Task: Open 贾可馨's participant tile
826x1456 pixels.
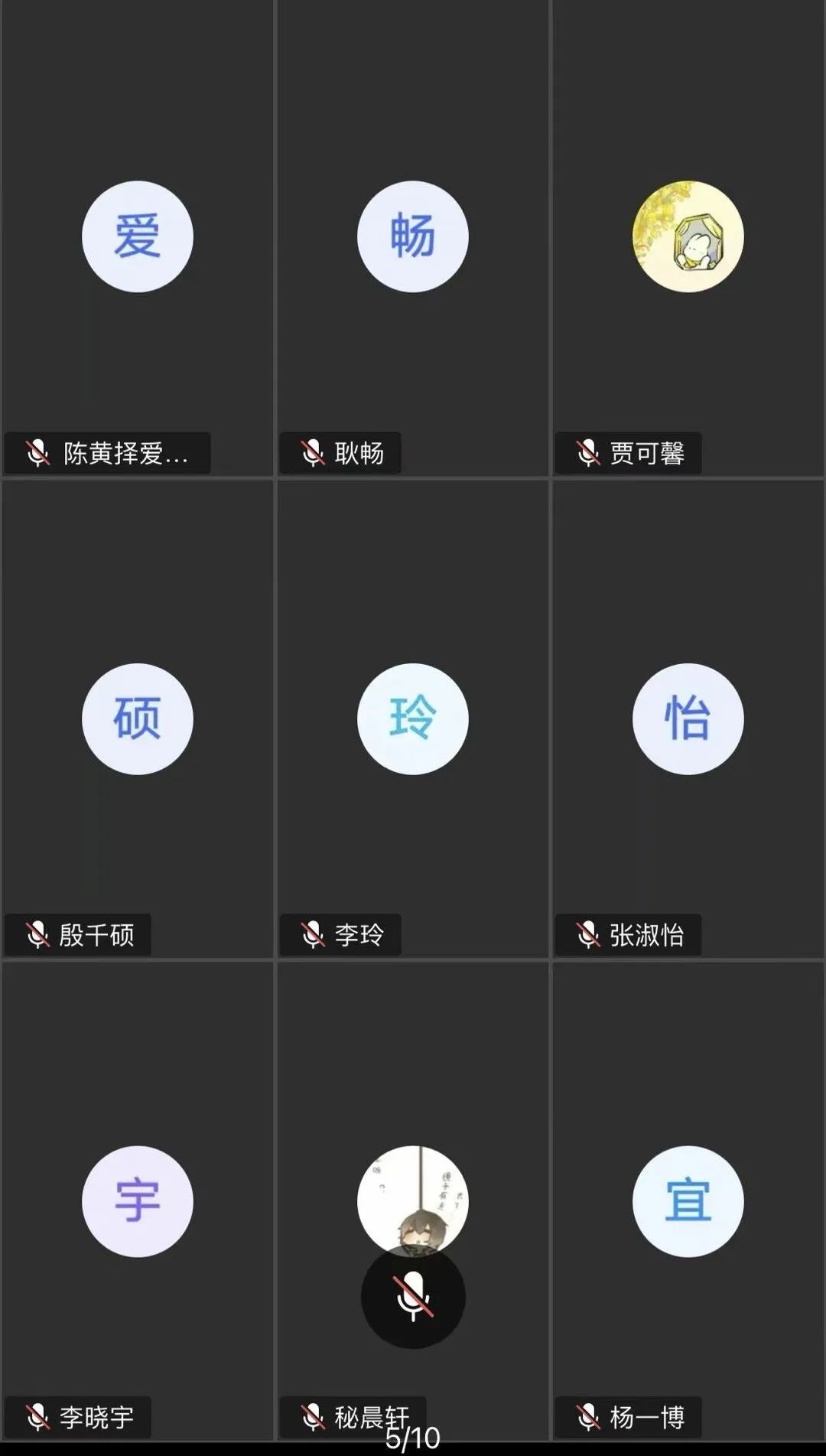Action: click(x=688, y=237)
